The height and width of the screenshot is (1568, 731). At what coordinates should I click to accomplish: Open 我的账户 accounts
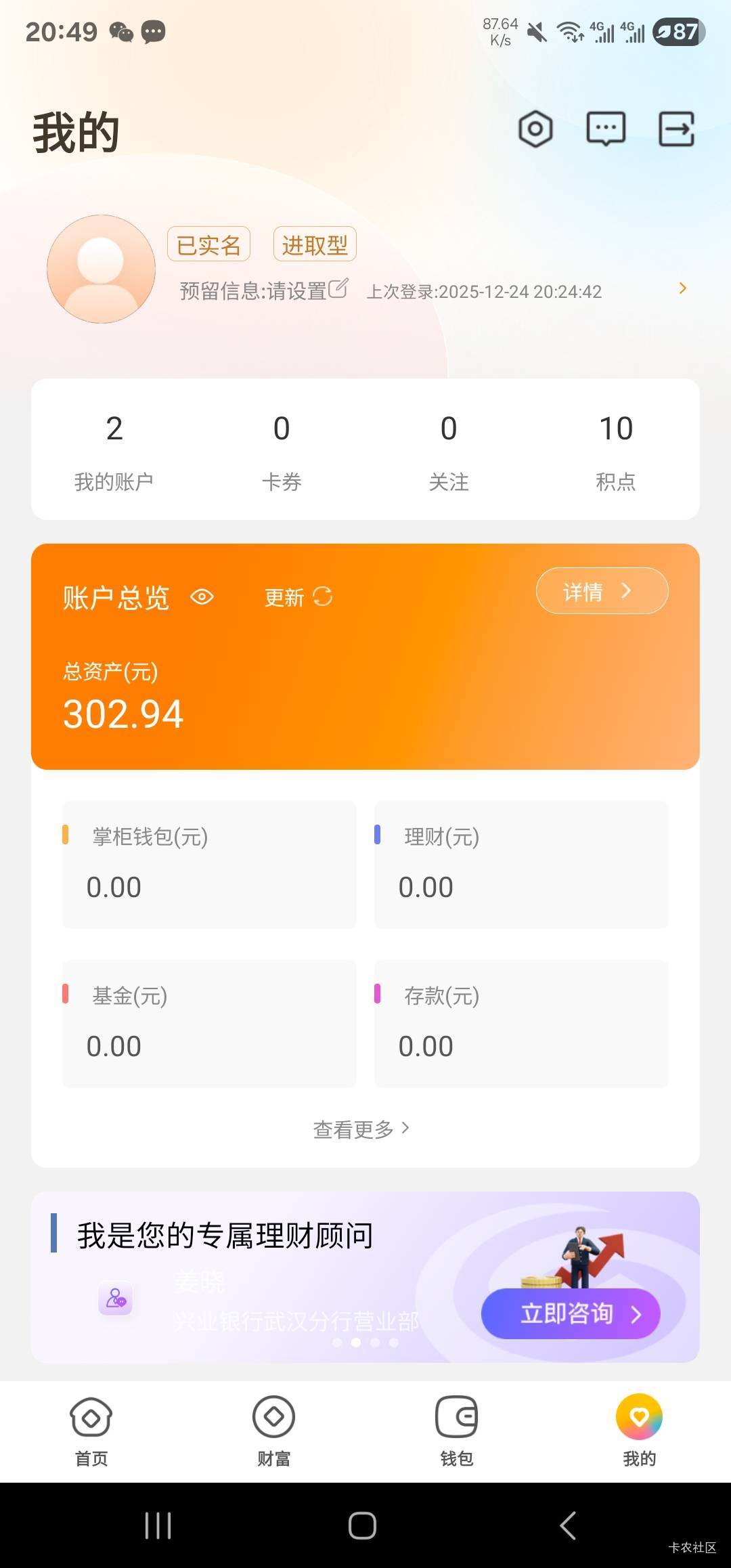tap(114, 450)
